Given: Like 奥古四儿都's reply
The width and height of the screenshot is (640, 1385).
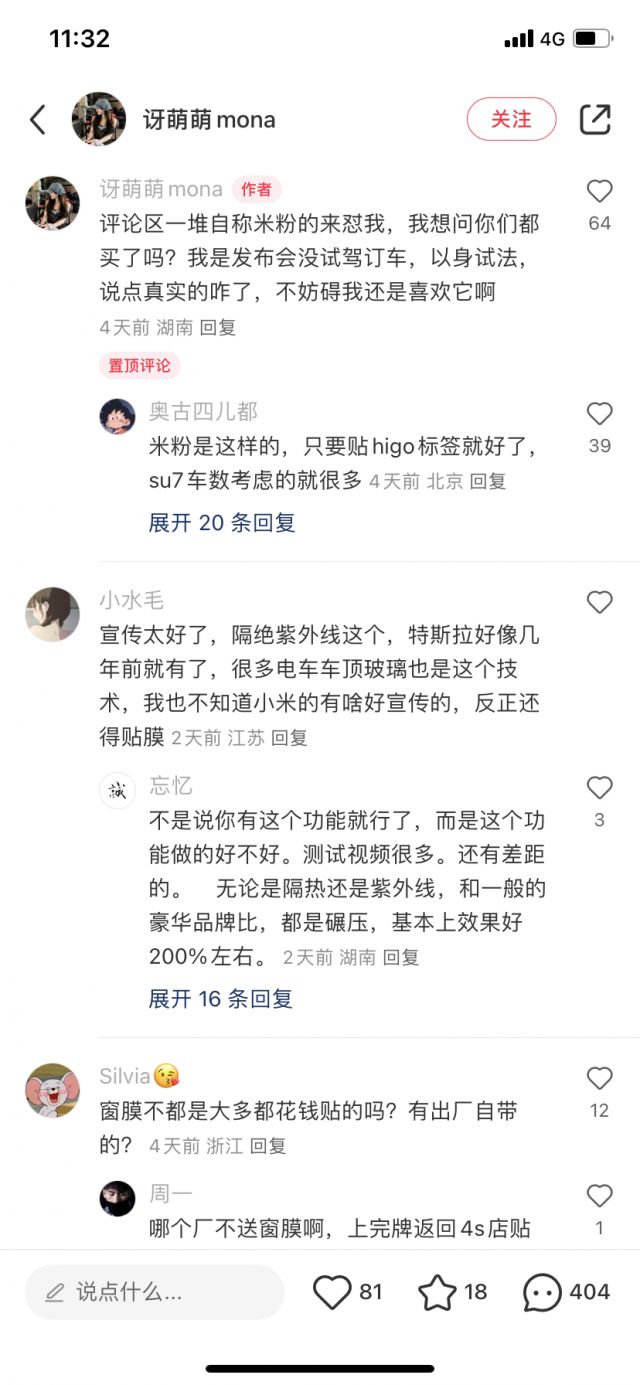Looking at the screenshot, I should pyautogui.click(x=599, y=413).
